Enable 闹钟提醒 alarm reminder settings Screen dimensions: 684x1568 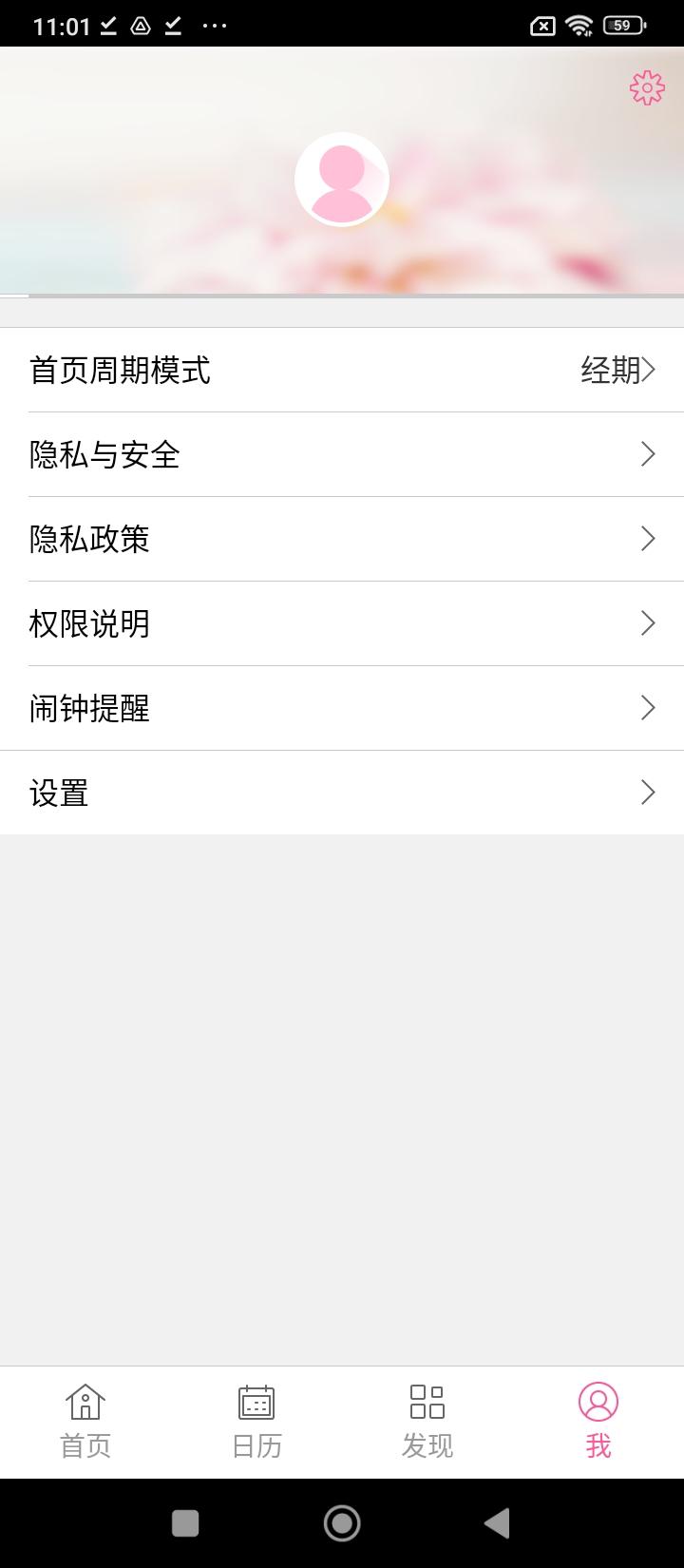[342, 708]
